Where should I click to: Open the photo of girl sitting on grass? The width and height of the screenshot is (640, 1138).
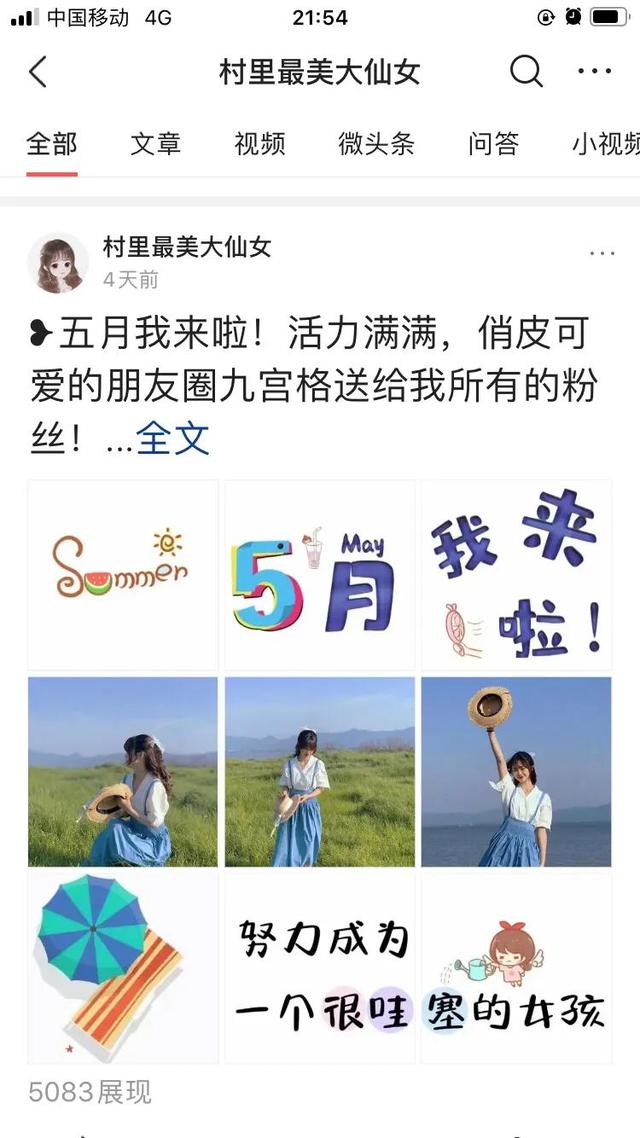[x=122, y=771]
